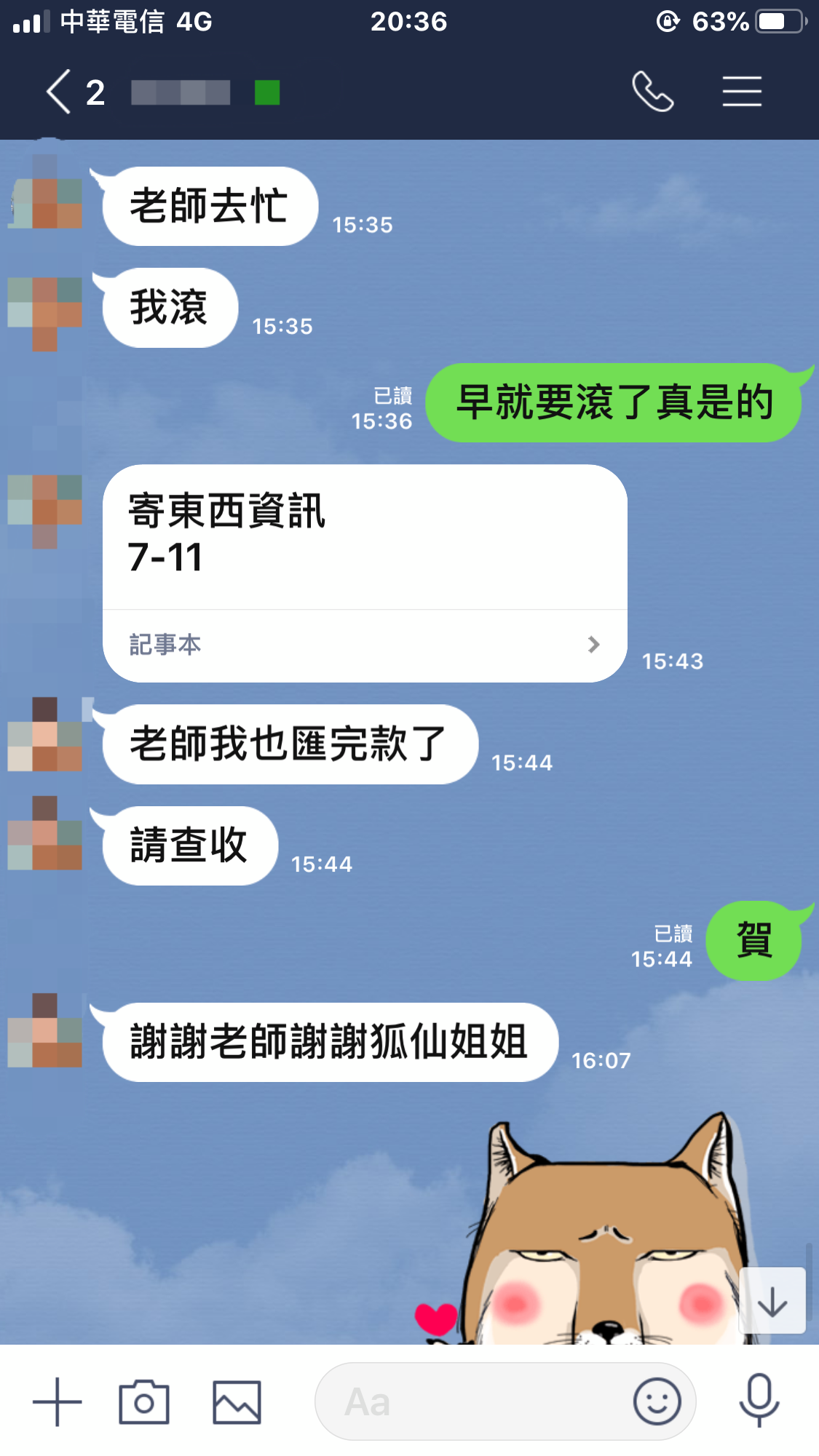Open the plus attachment menu
The width and height of the screenshot is (819, 1456).
click(x=58, y=1401)
